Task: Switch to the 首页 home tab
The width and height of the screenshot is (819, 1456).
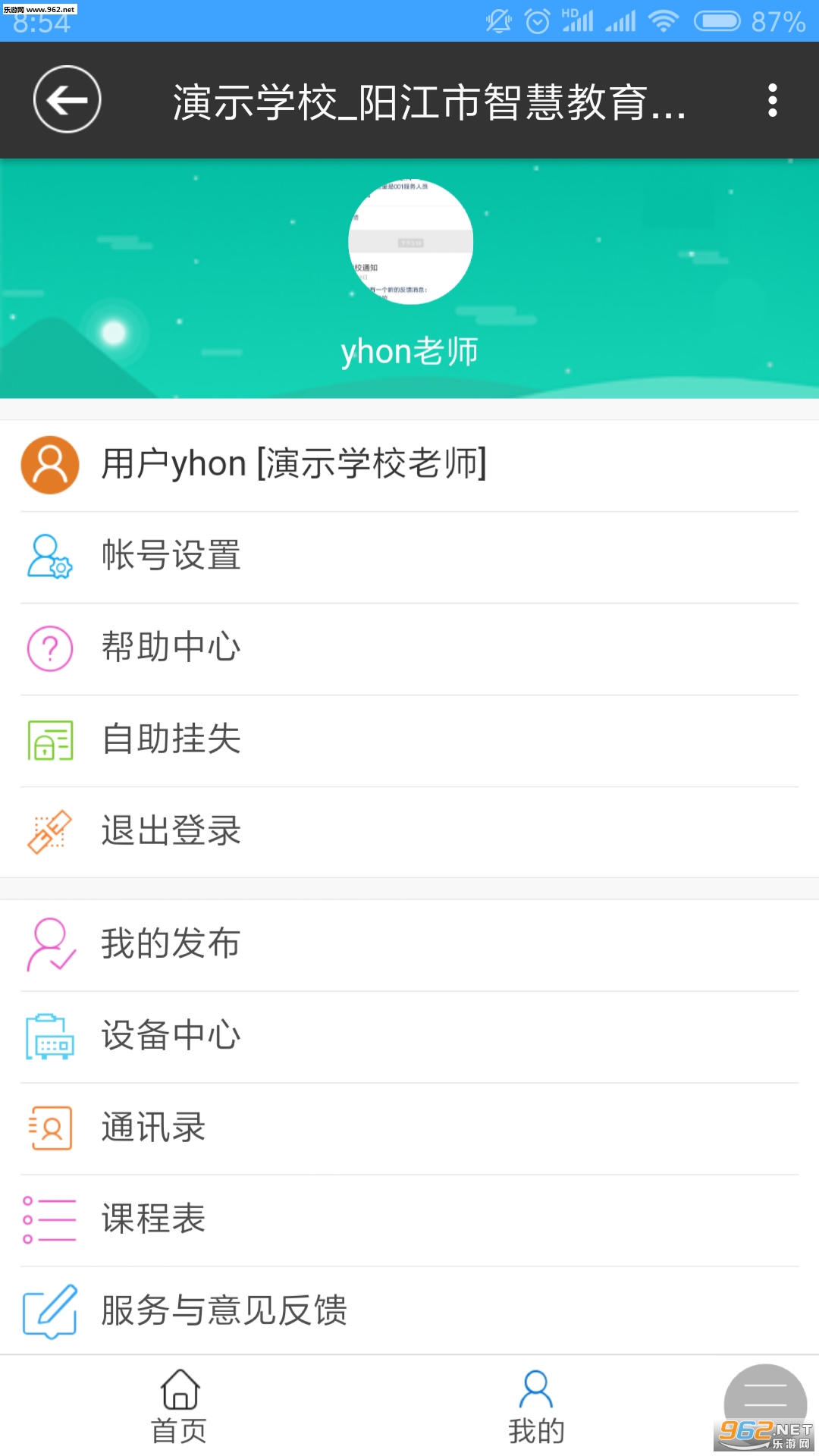Action: coord(180,1407)
